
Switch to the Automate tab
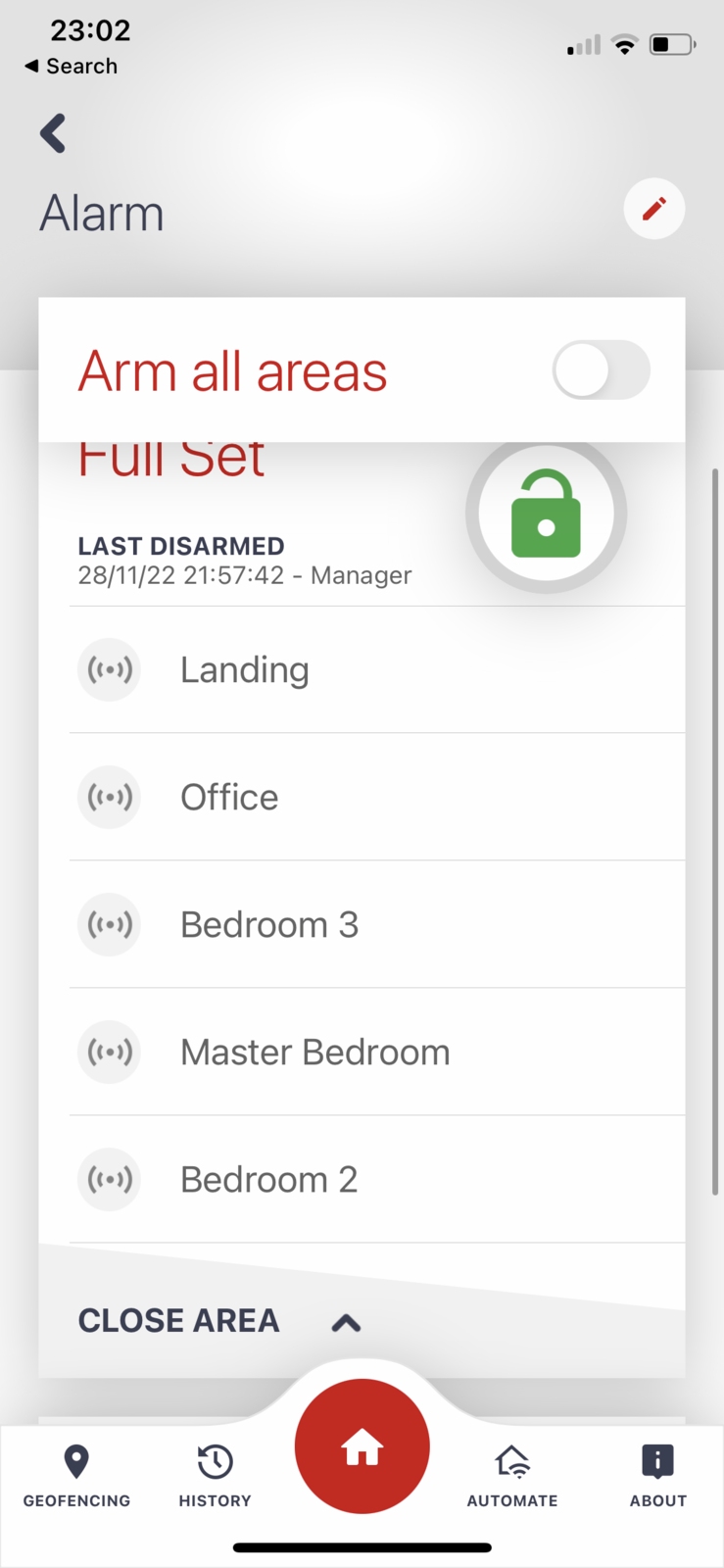(511, 1475)
